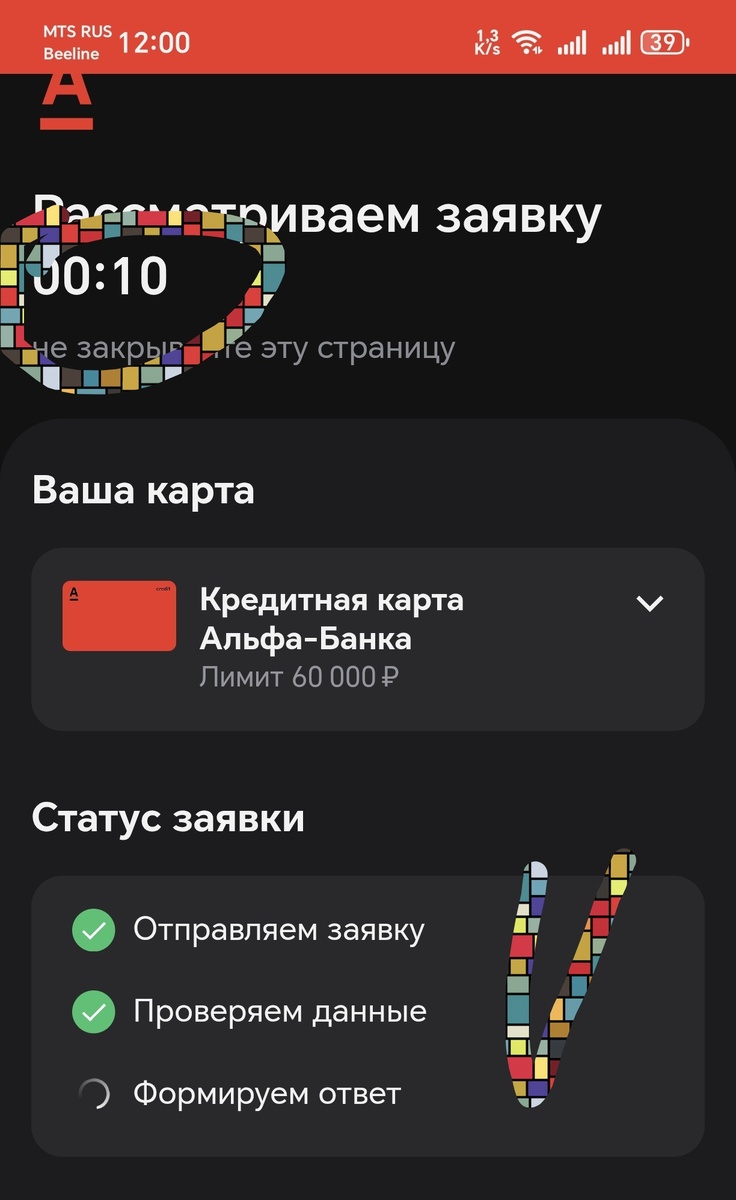Select the Статус заявки section header
The image size is (736, 1200).
coord(166,818)
